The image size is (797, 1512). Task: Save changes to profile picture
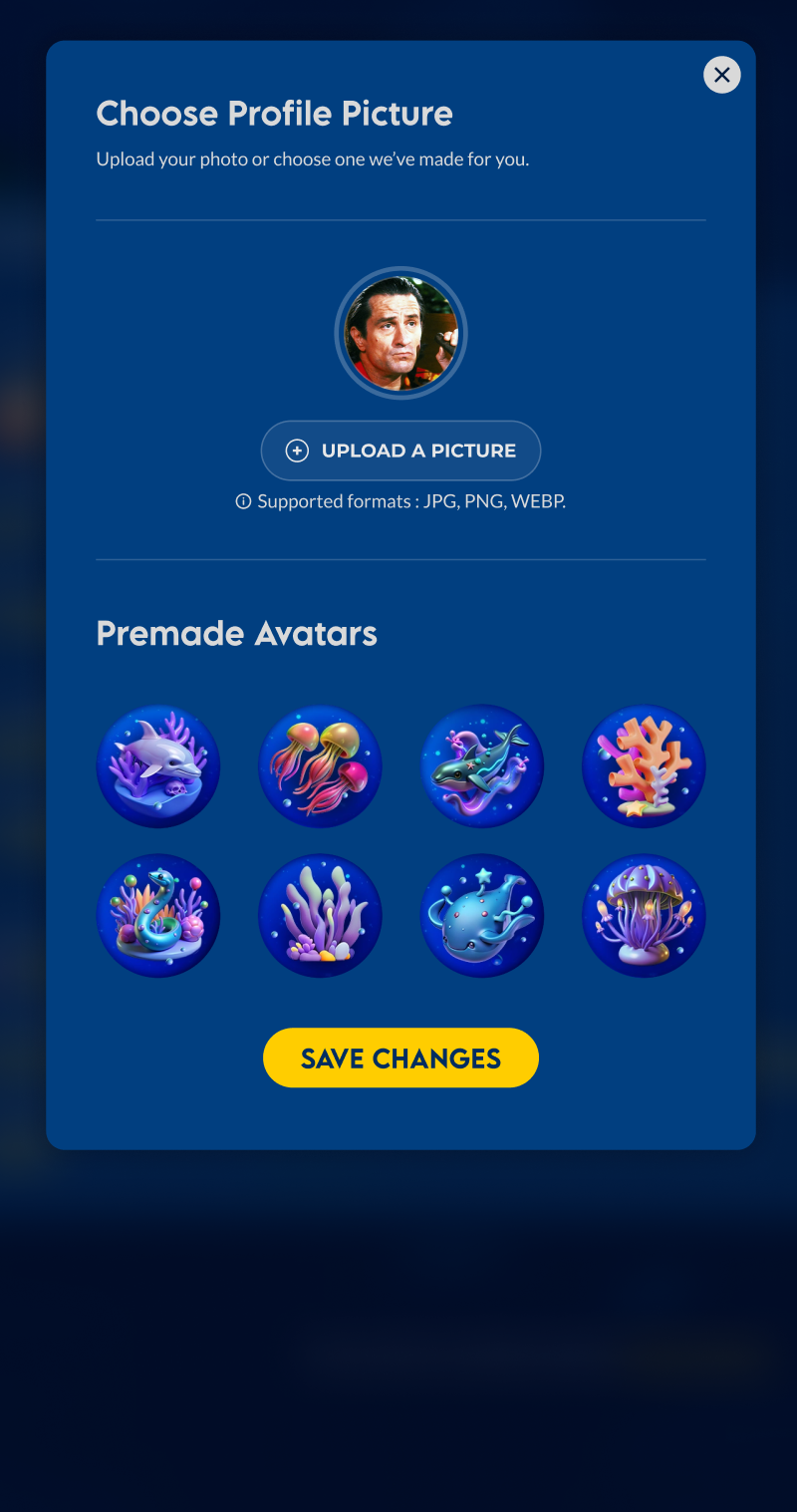tap(400, 1058)
